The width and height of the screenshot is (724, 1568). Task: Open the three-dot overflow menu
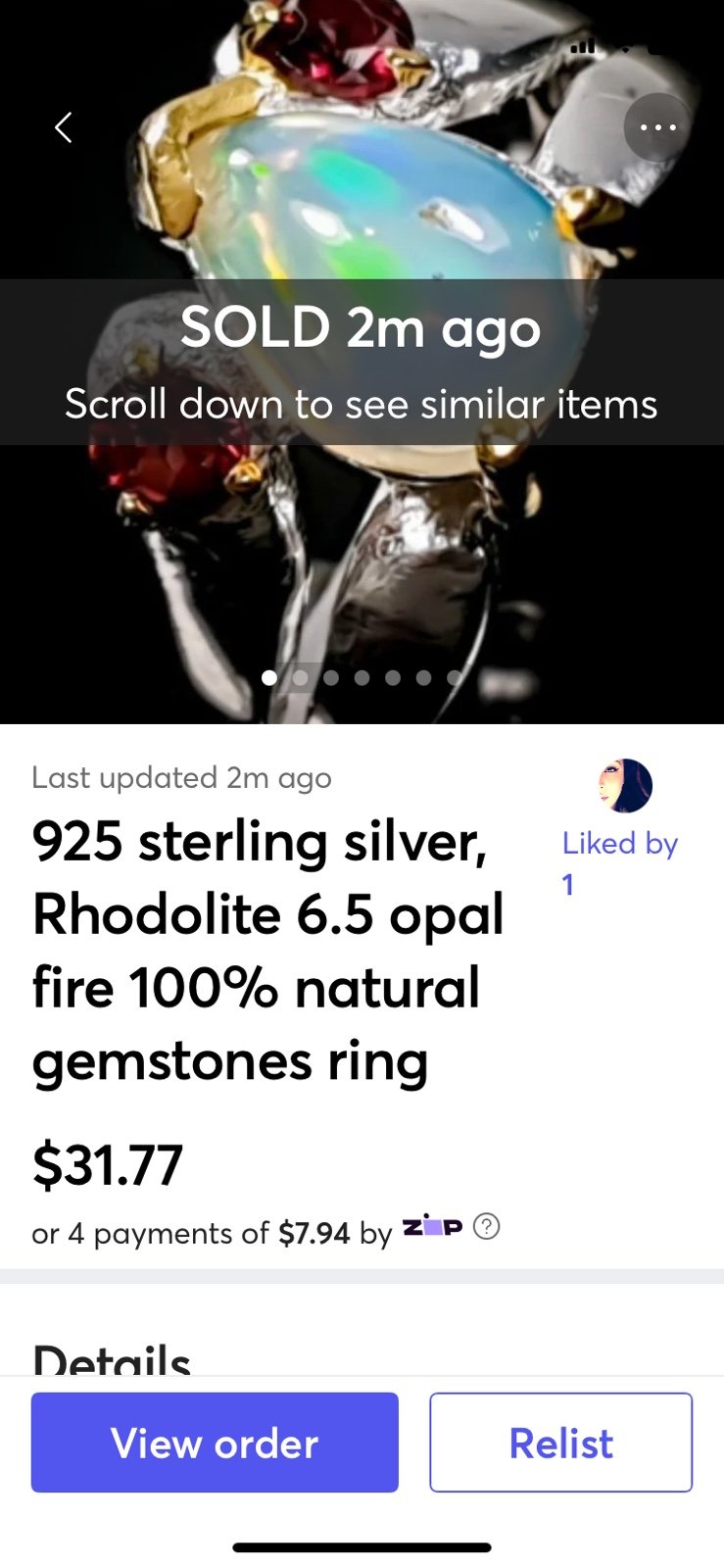pyautogui.click(x=657, y=127)
